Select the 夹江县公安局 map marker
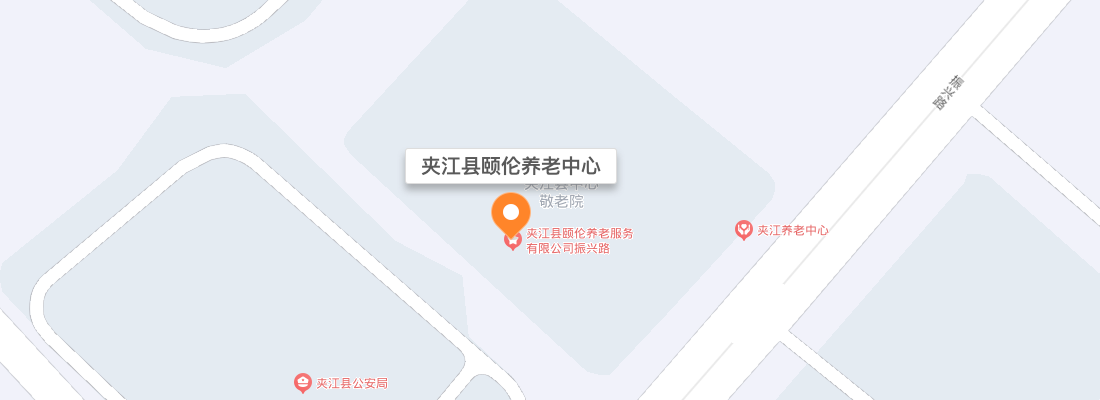This screenshot has width=1100, height=400. [x=302, y=383]
